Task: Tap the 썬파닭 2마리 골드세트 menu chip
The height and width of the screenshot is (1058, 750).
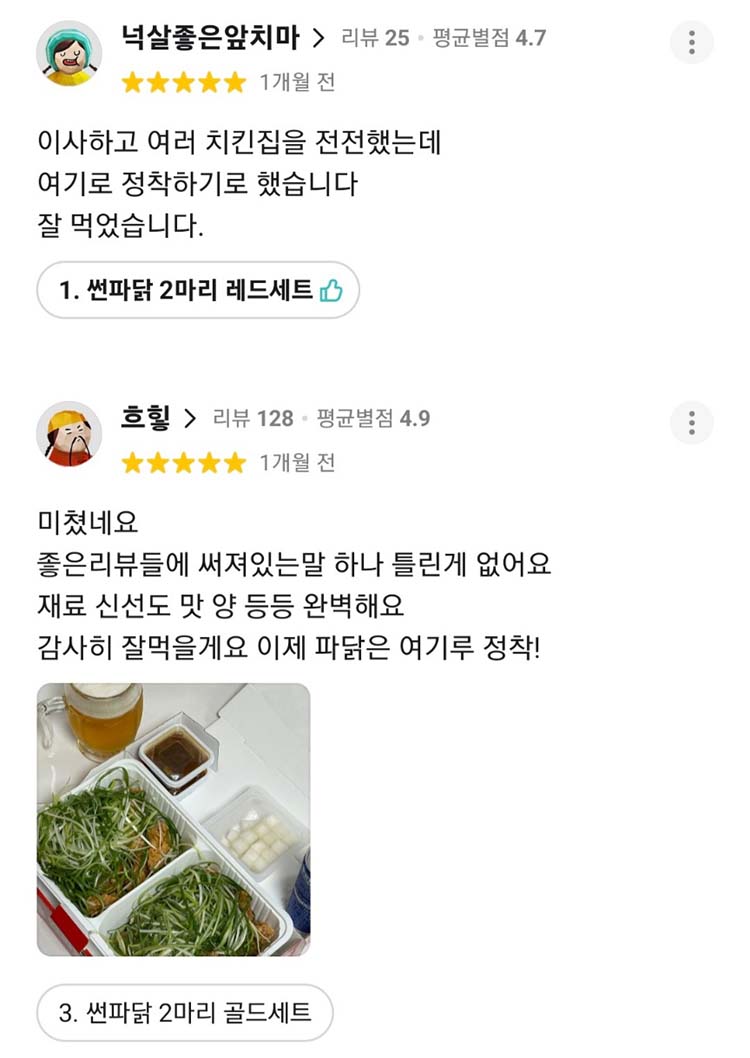Action: click(184, 1012)
